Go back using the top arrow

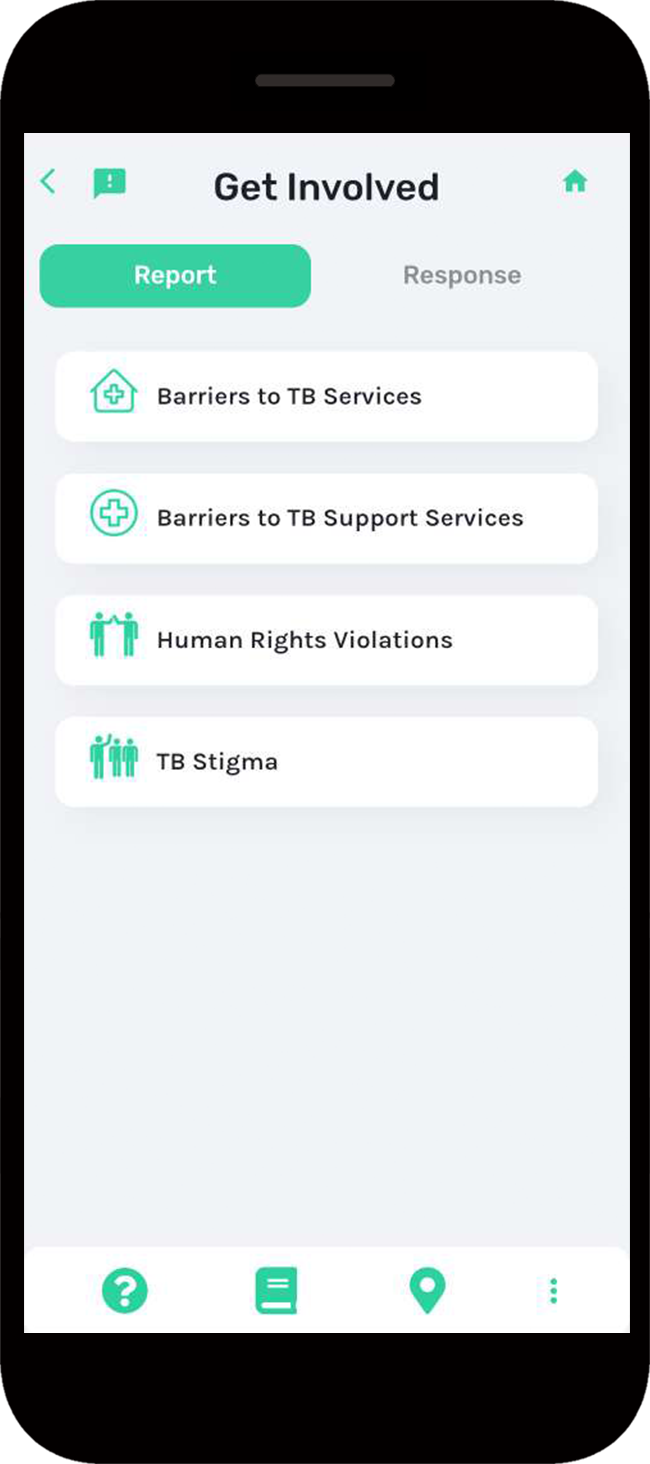pos(47,182)
